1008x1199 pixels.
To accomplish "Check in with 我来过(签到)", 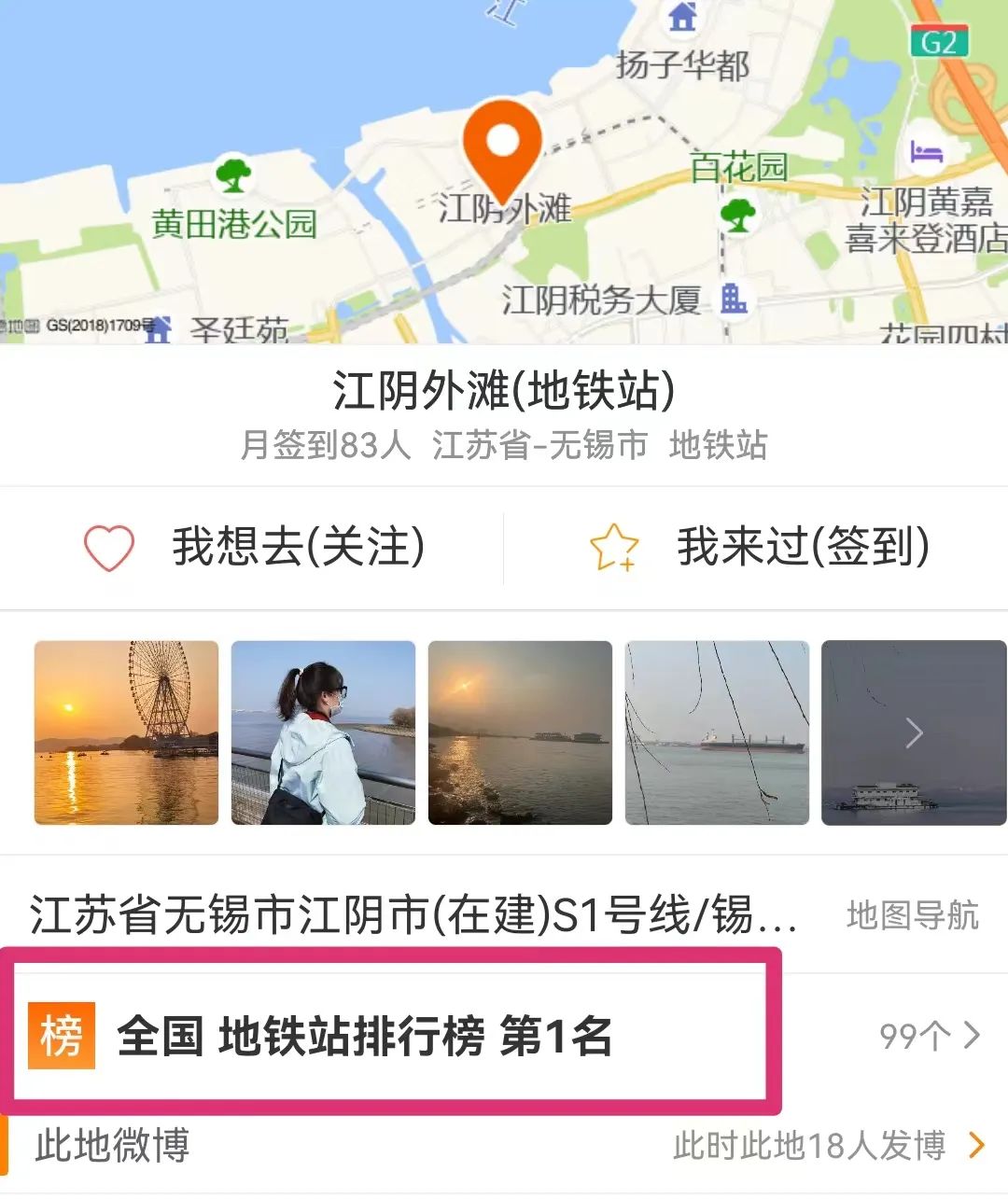I will [758, 548].
